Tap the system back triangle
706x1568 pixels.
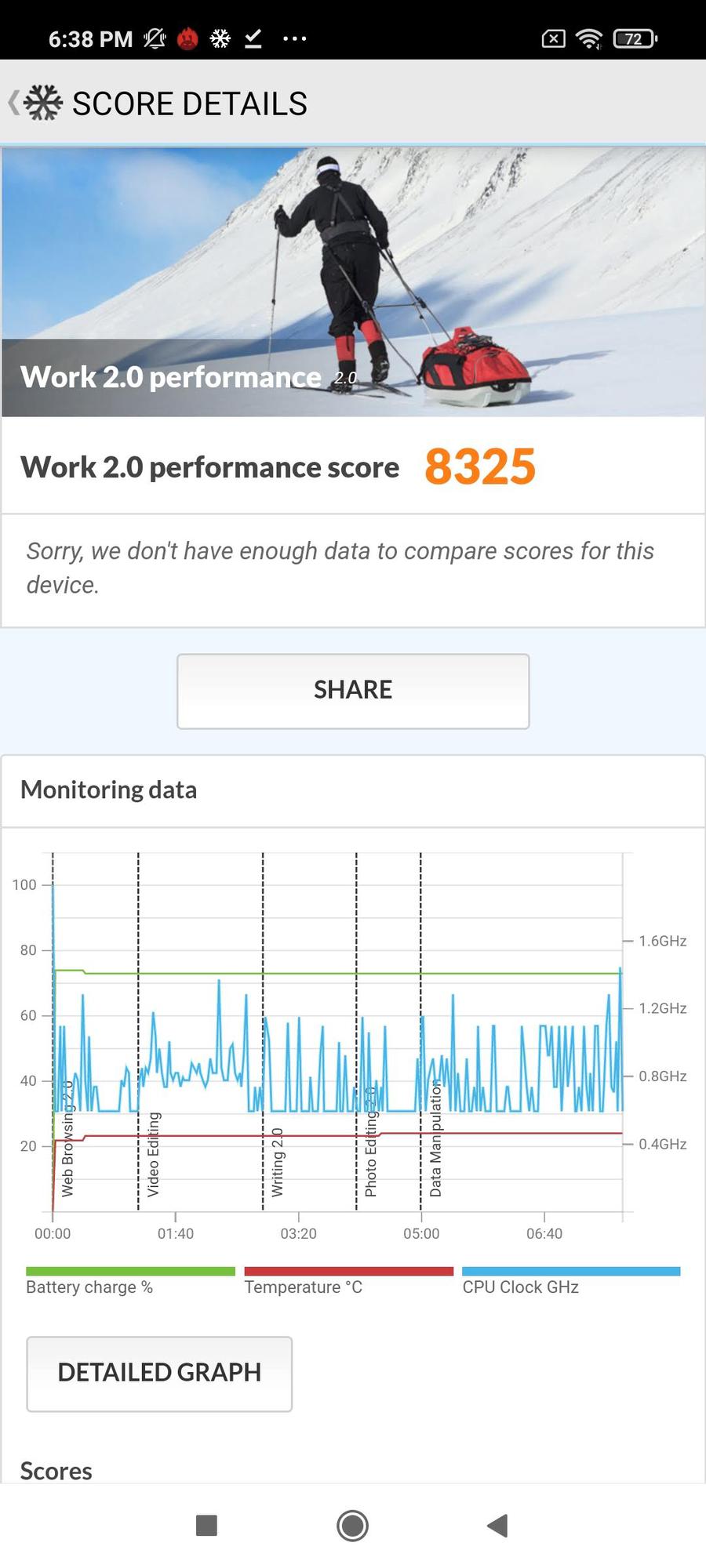point(497,1525)
